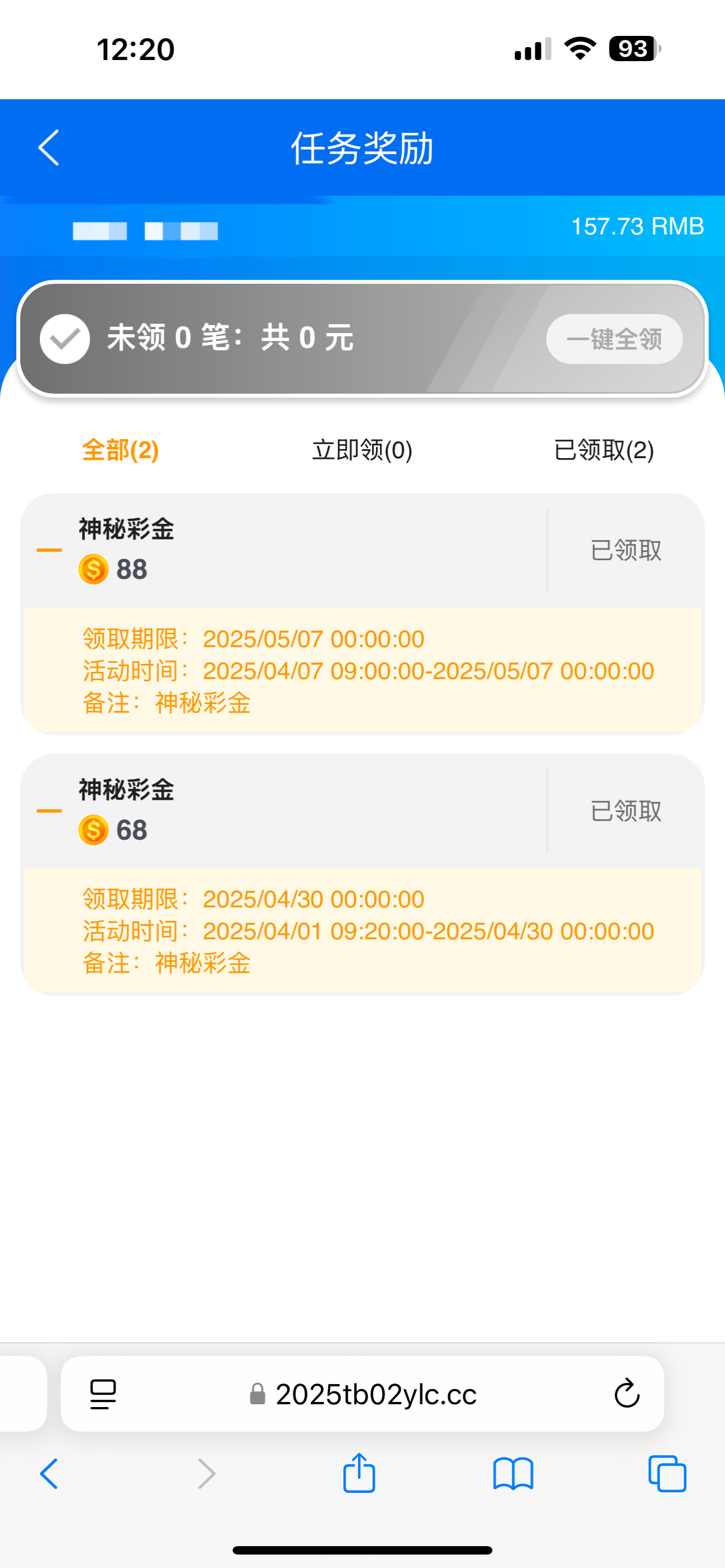This screenshot has width=725, height=1568.
Task: Tap 已领取 on the 88 reward
Action: 626,550
